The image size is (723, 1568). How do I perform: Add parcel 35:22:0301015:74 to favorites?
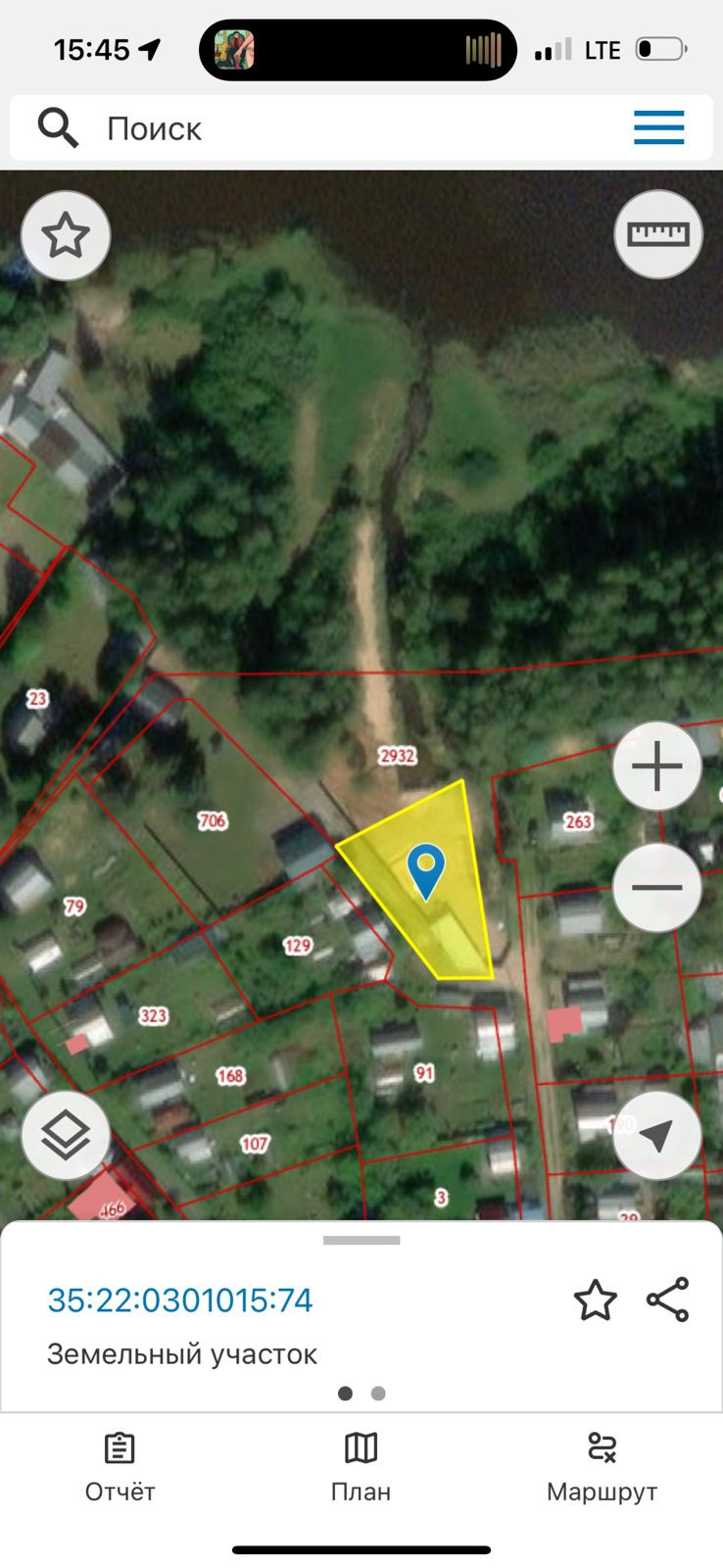(x=595, y=1300)
